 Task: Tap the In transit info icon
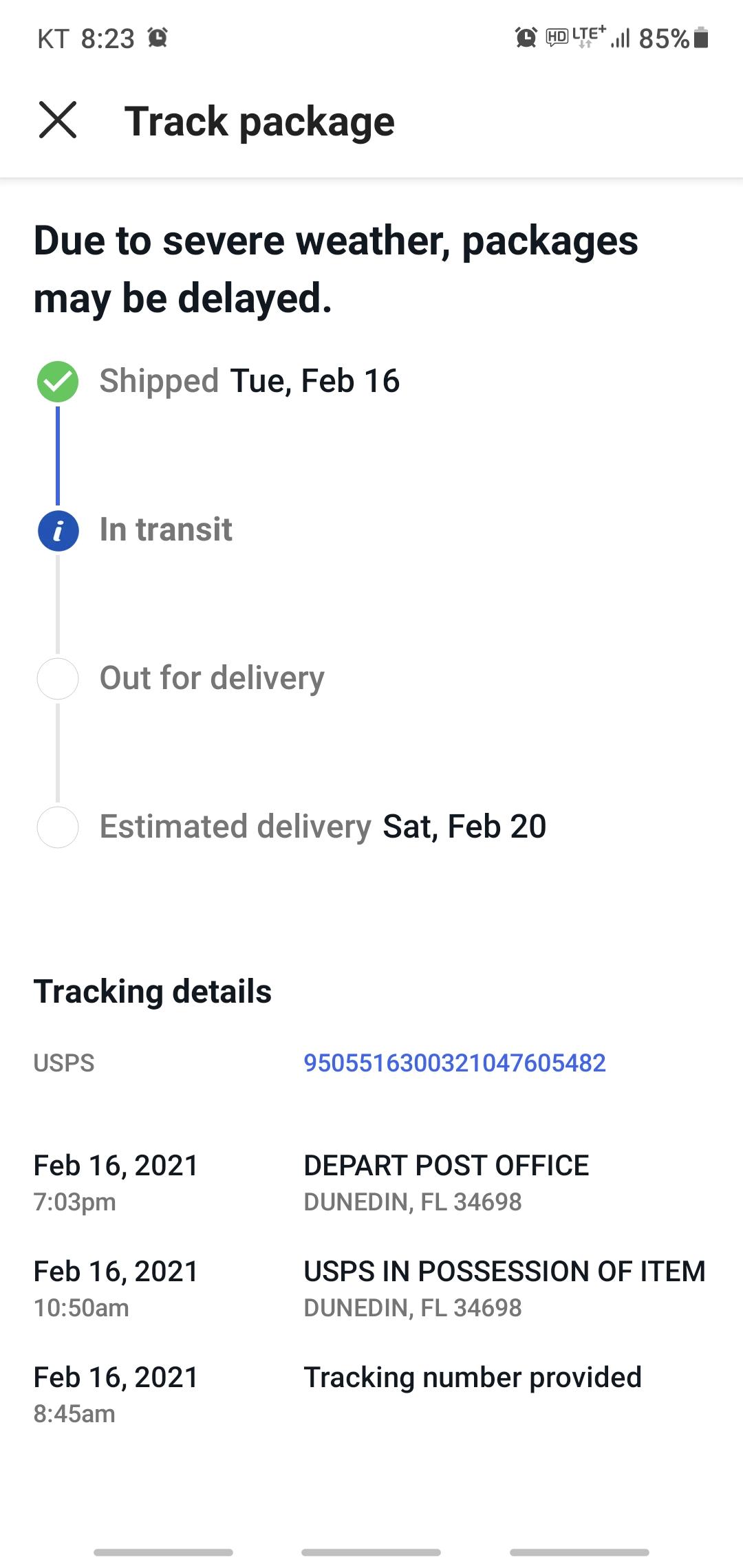click(58, 530)
